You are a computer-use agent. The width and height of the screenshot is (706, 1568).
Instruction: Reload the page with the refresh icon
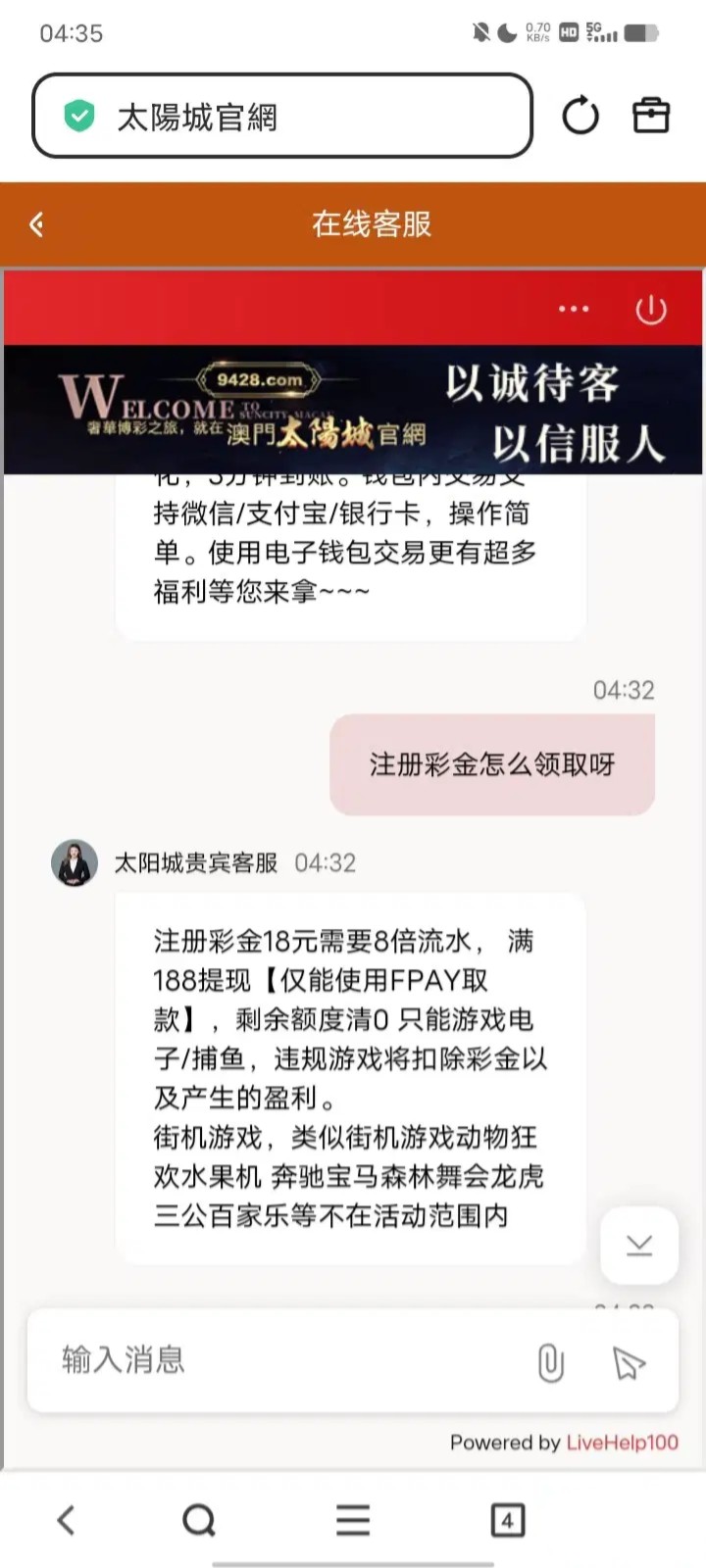coord(580,116)
